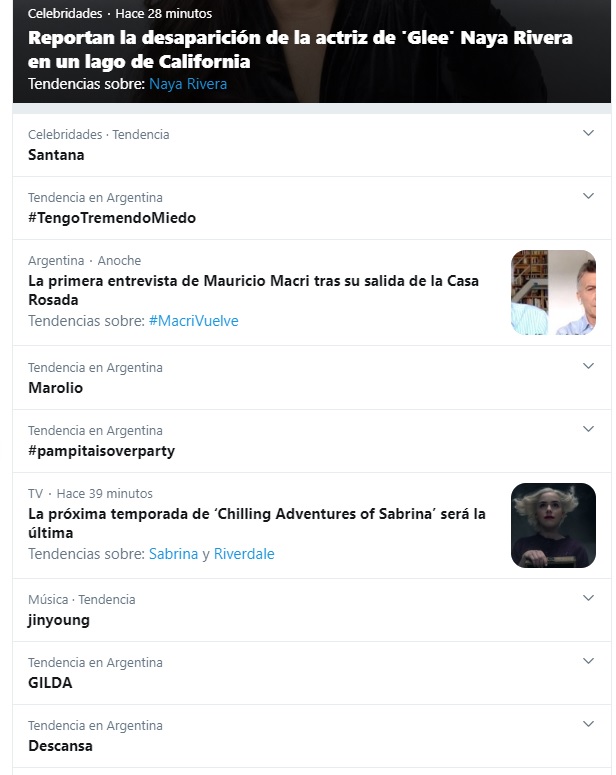Expand options chevron for Marolio trend

[x=588, y=366]
